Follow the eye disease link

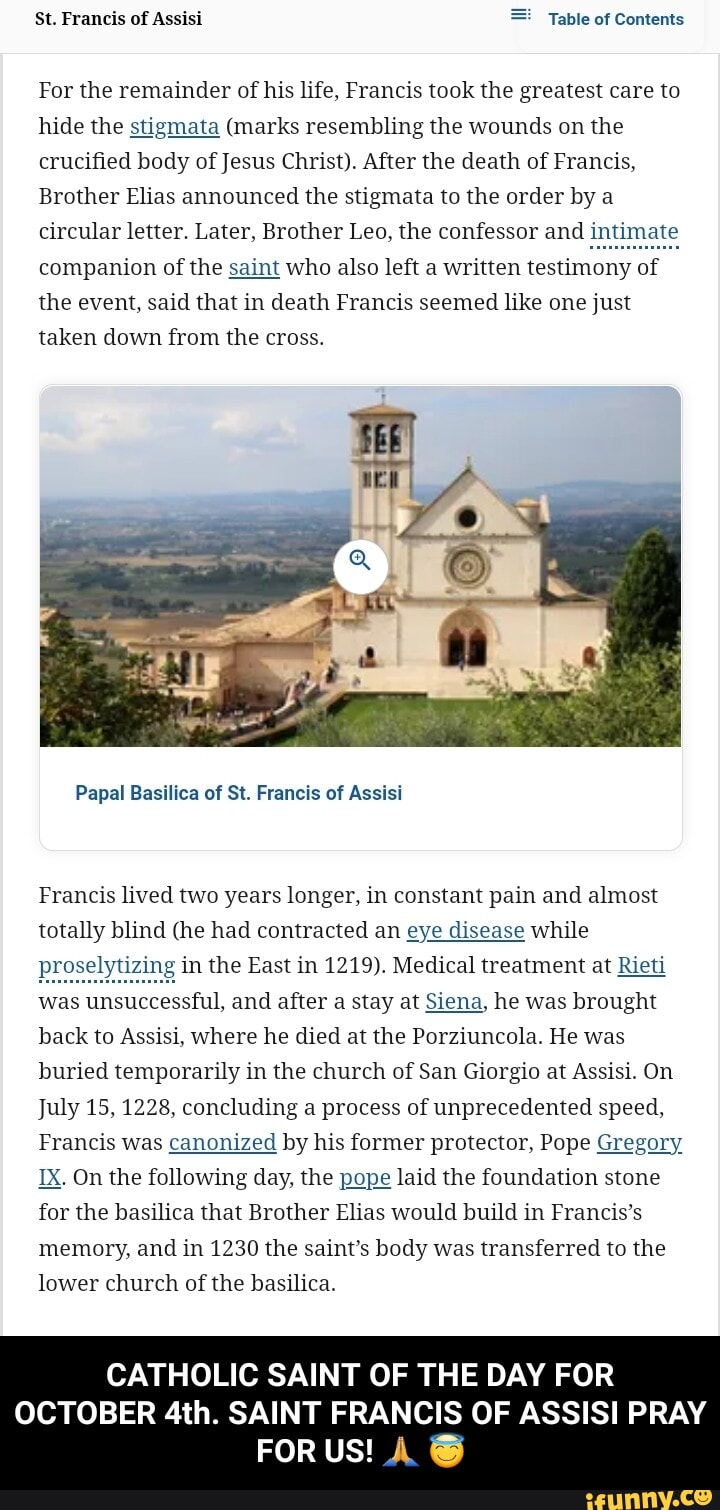coord(465,930)
